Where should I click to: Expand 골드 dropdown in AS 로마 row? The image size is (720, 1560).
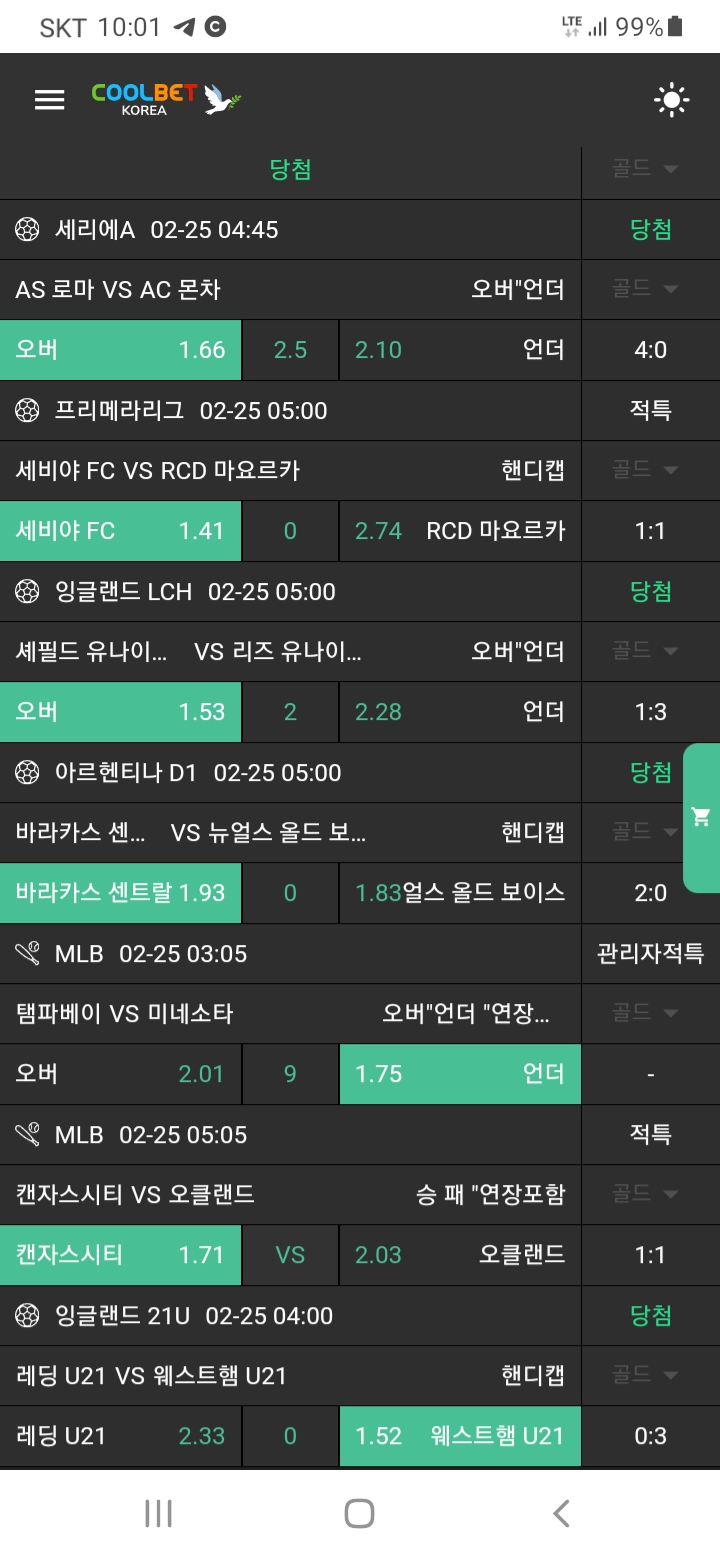pos(646,289)
